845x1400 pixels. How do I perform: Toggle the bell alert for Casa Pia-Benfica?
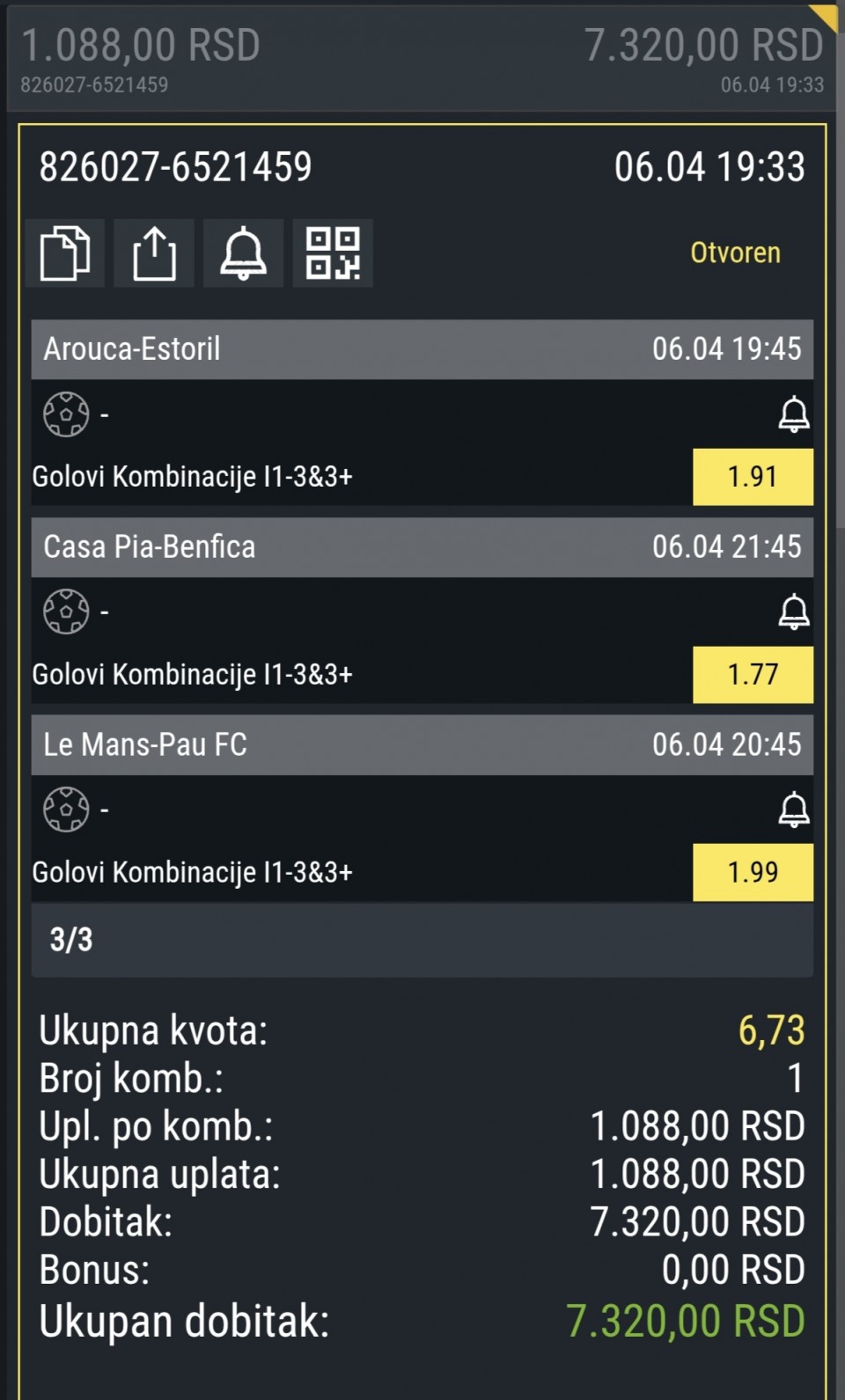coord(794,612)
